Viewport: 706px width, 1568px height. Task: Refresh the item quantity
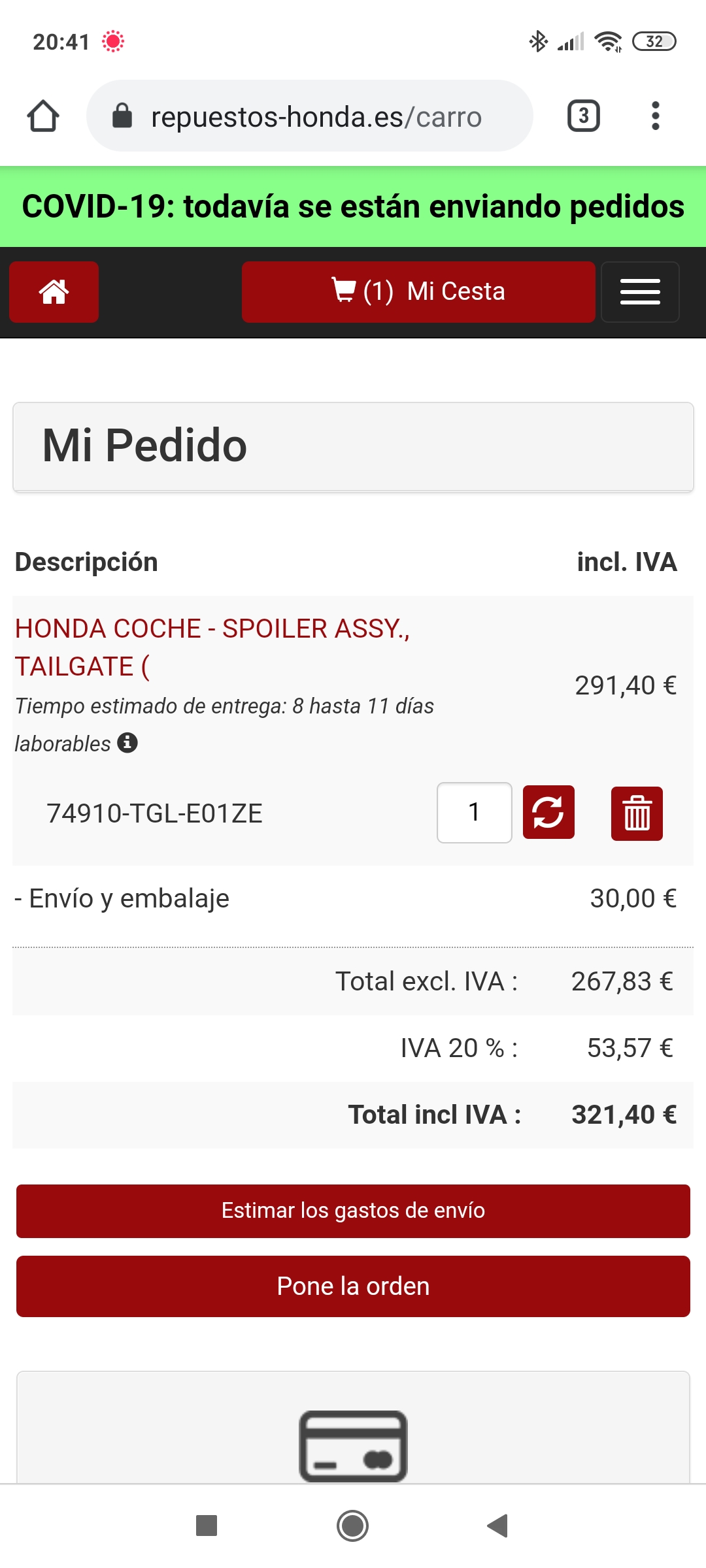pyautogui.click(x=548, y=812)
